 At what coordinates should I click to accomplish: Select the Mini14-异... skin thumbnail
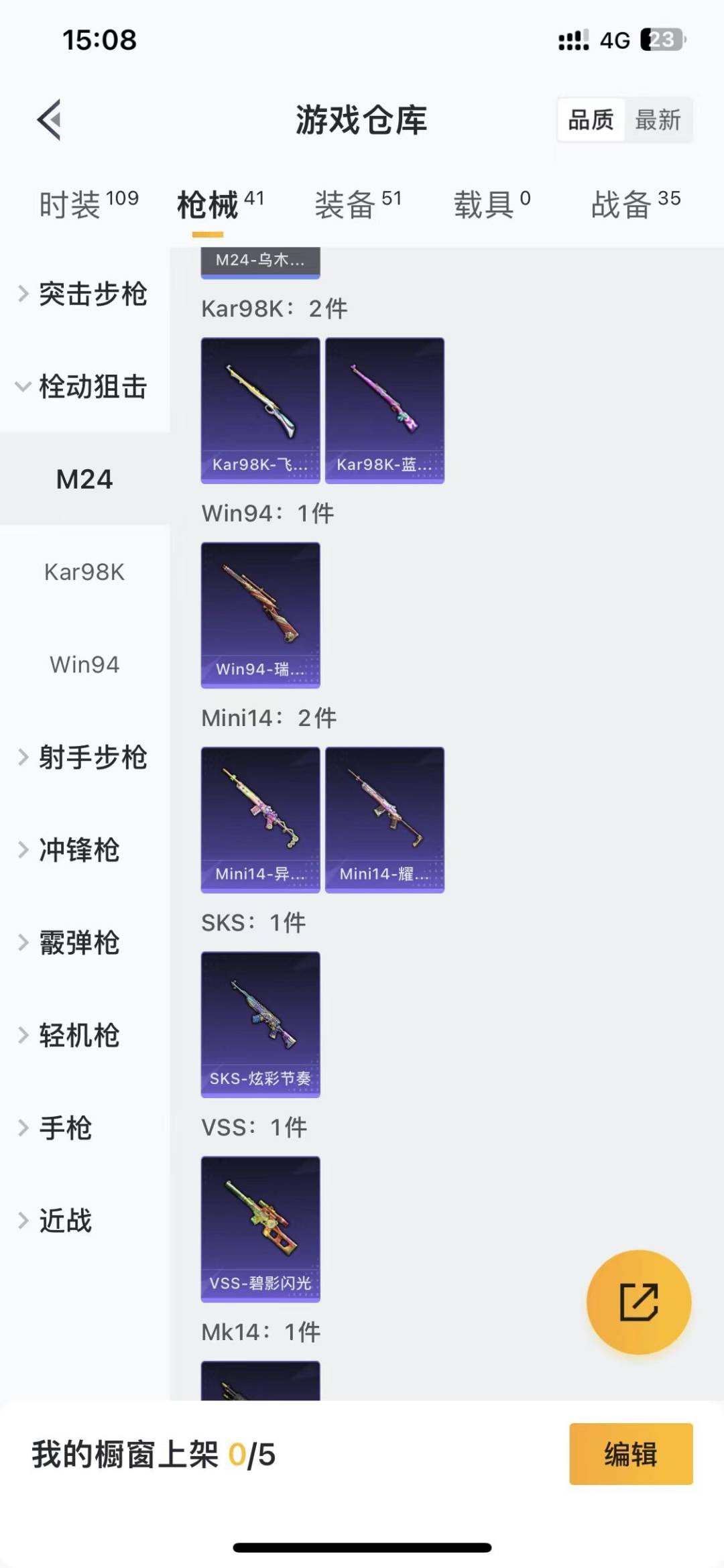pyautogui.click(x=260, y=819)
